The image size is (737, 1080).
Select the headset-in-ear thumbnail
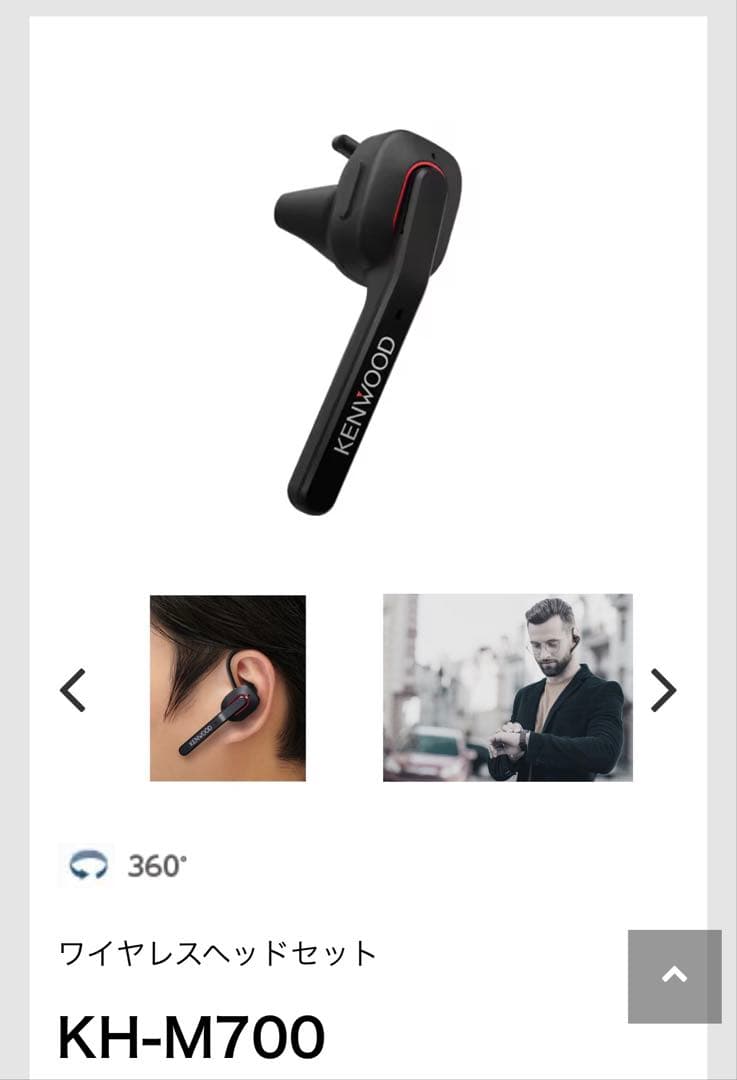pos(228,688)
